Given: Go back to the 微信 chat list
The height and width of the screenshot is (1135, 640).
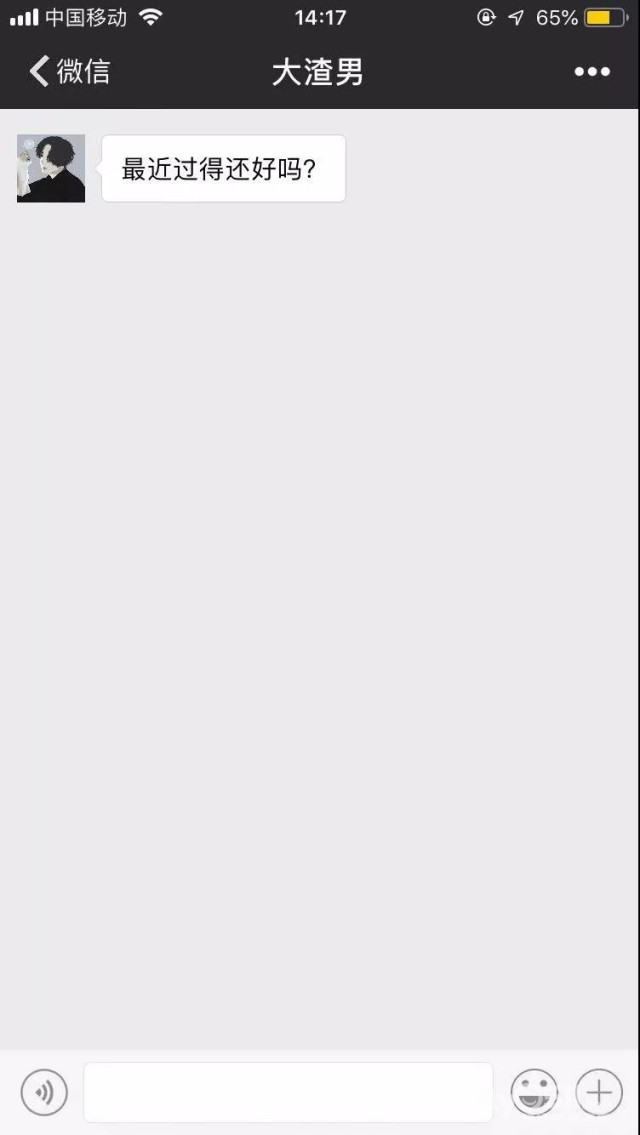Looking at the screenshot, I should [x=70, y=72].
